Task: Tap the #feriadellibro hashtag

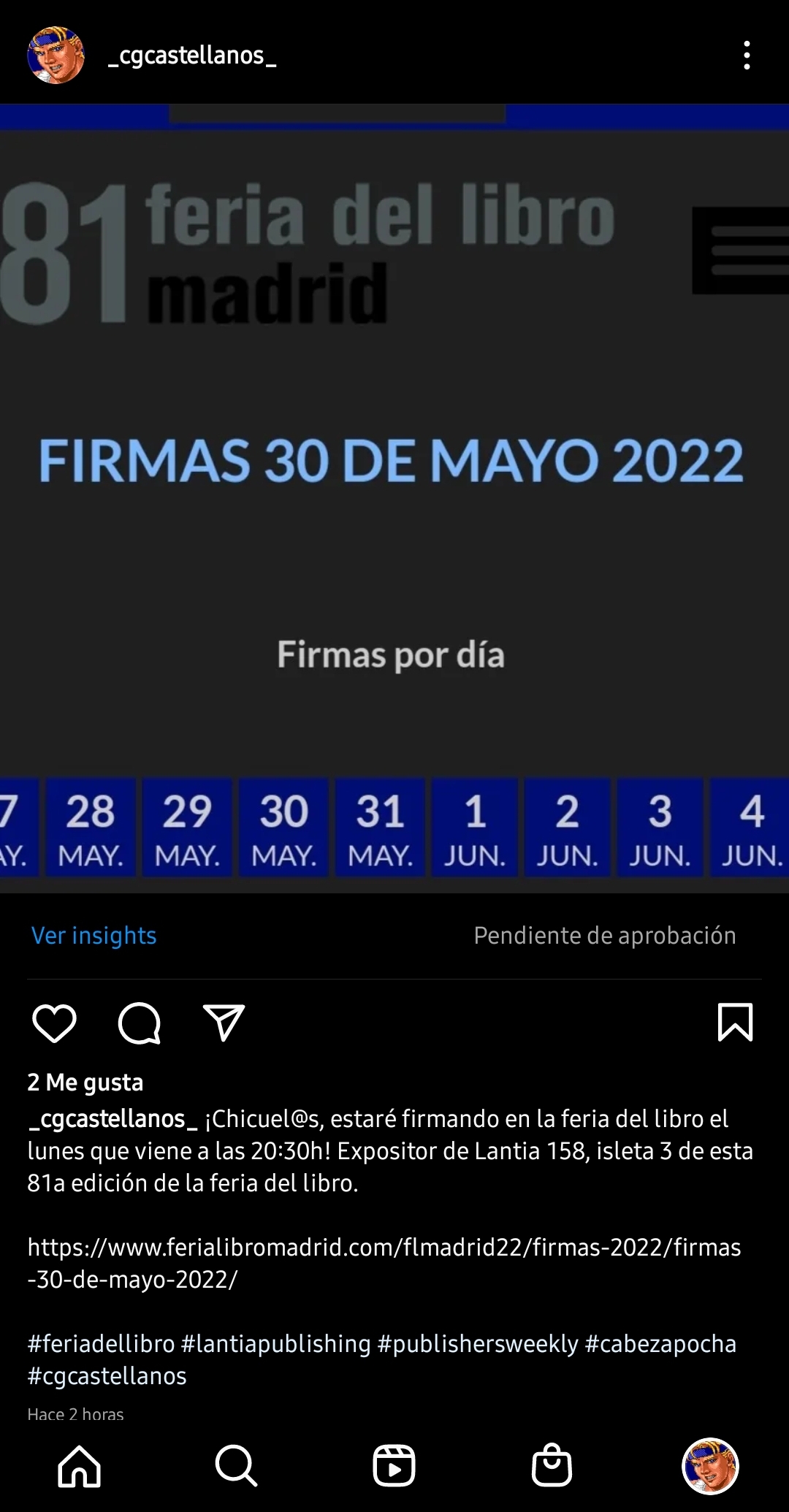Action: 102,1344
